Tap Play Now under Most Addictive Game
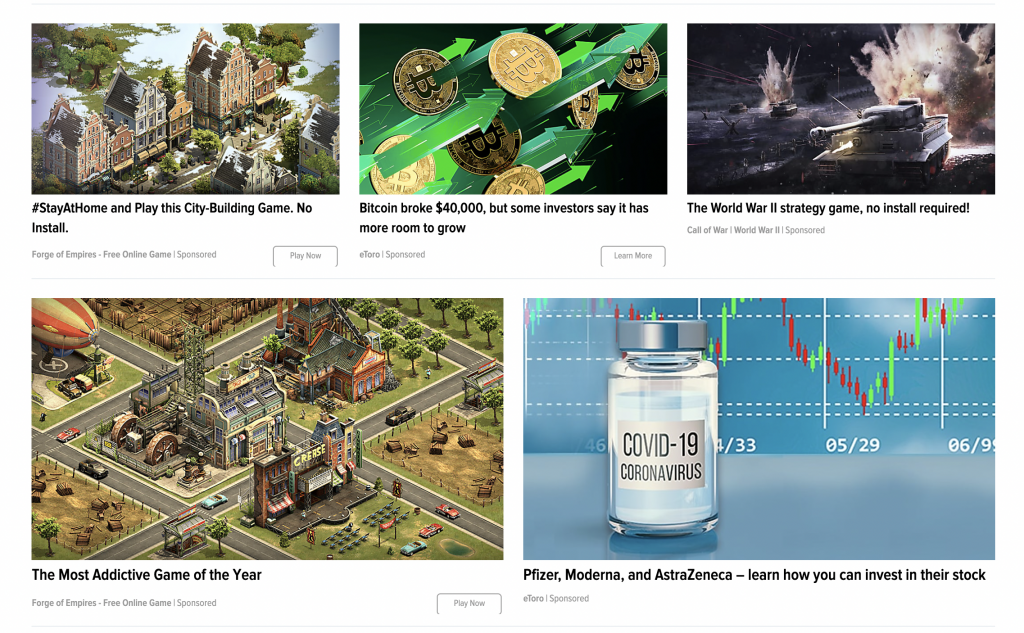 [469, 603]
